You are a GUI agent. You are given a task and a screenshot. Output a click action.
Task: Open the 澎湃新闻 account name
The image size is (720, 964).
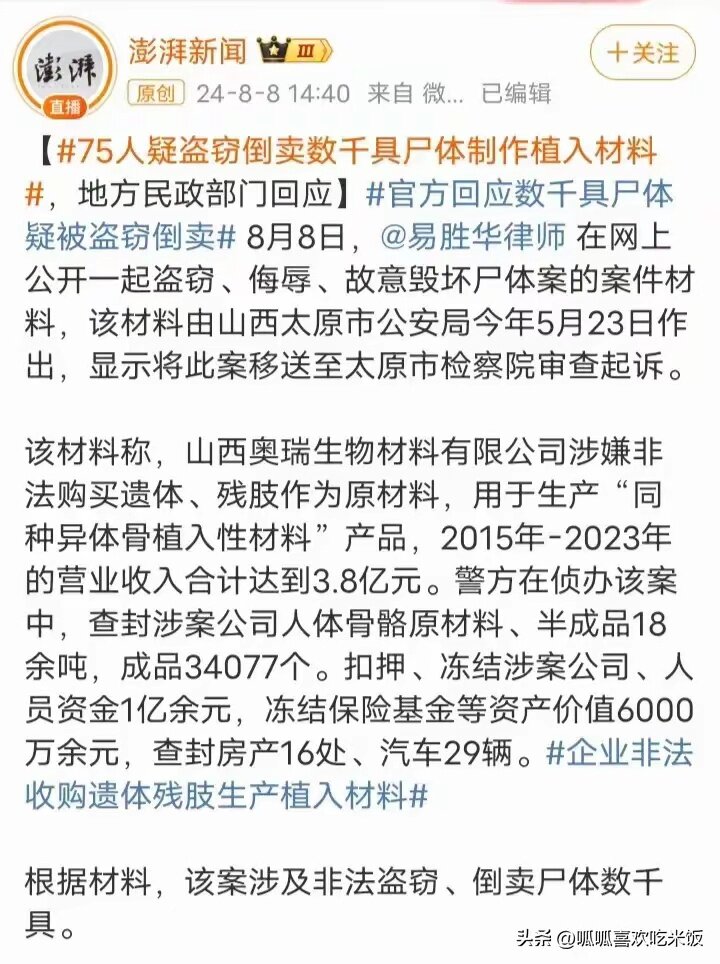coord(187,50)
